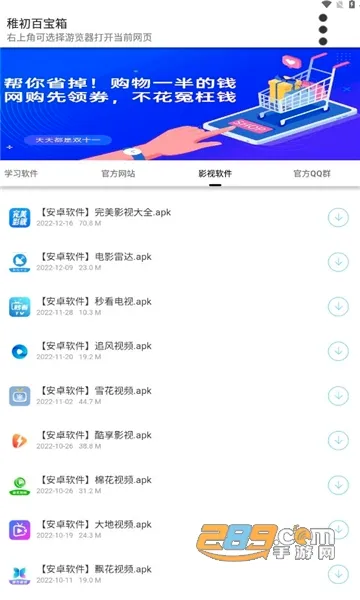The image size is (360, 600).
Task: Switch to the 官方网站 tab
Action: tap(118, 174)
